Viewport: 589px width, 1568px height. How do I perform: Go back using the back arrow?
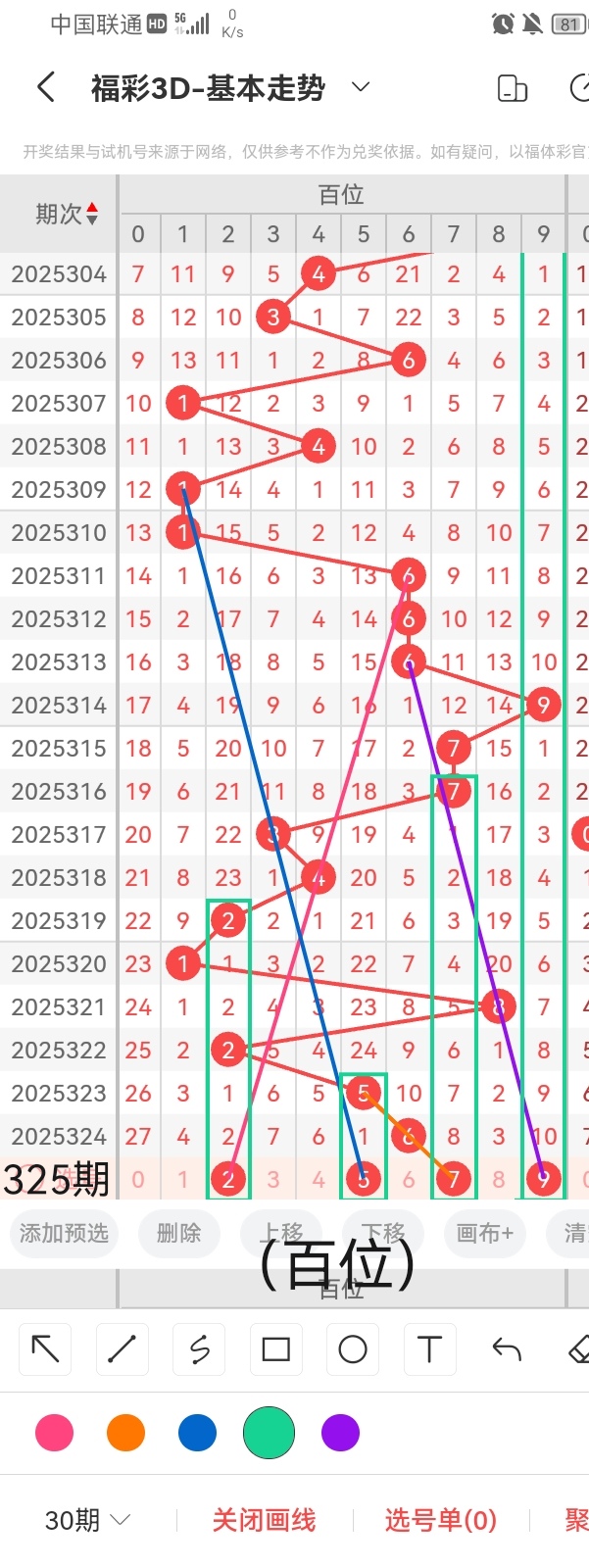(x=45, y=87)
